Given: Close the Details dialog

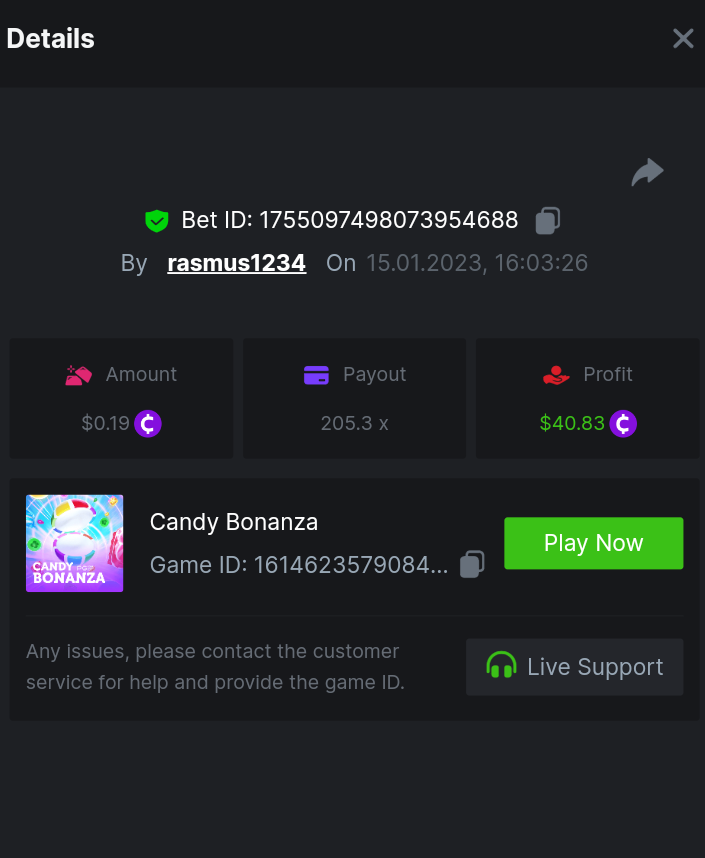Looking at the screenshot, I should click(x=683, y=39).
